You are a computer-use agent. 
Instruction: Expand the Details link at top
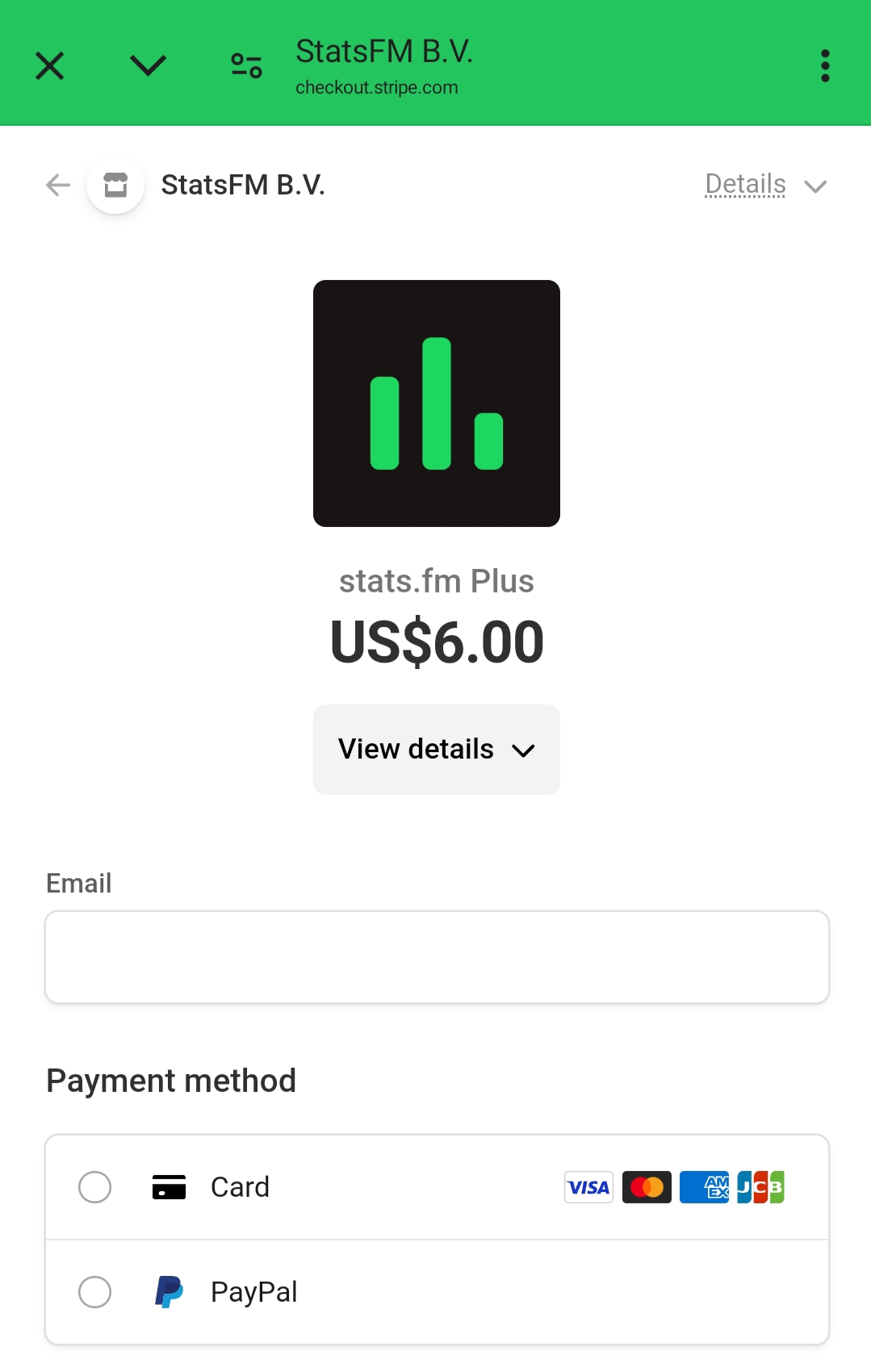[x=764, y=186]
